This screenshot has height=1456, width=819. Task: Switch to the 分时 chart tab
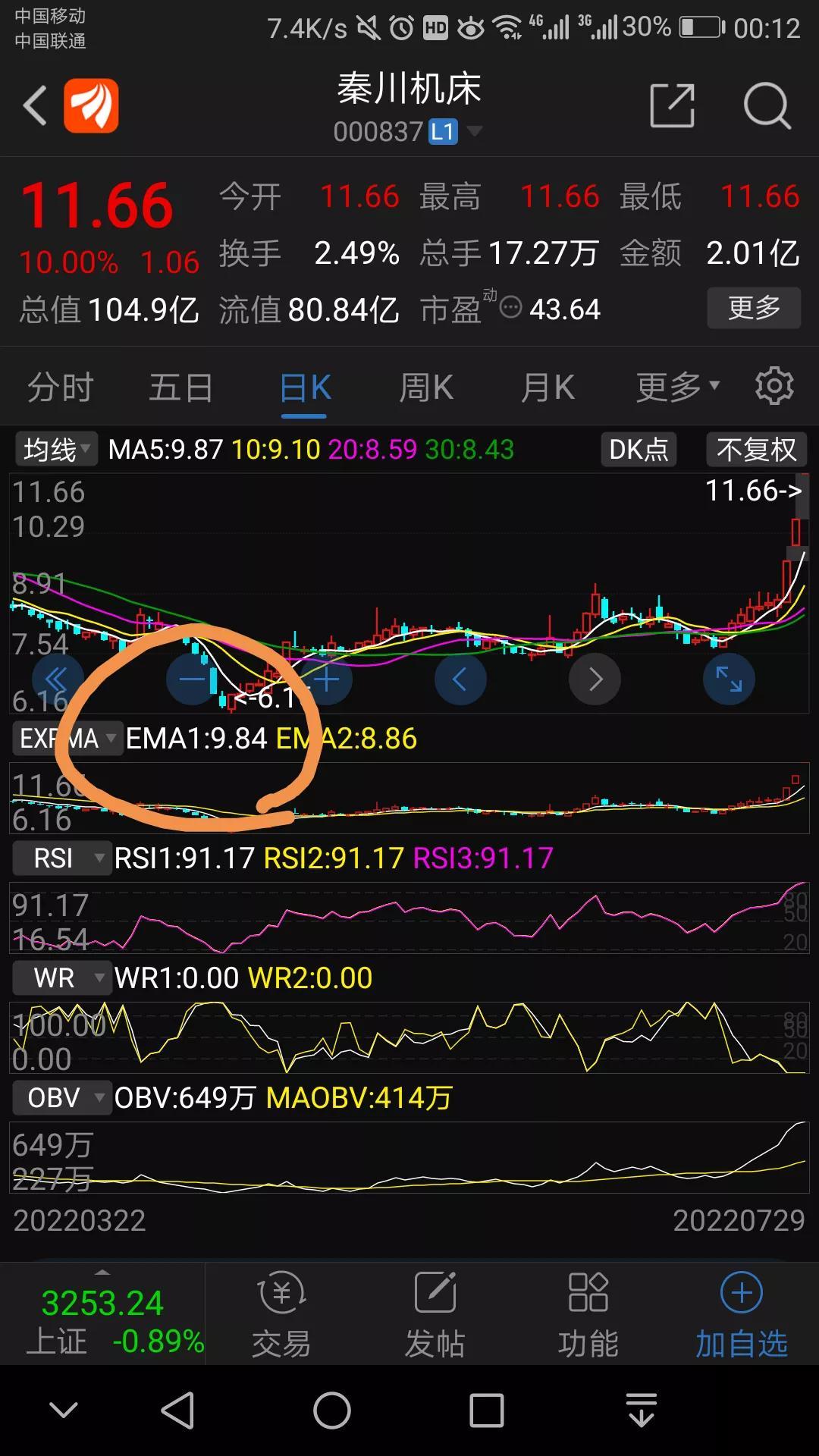60,388
